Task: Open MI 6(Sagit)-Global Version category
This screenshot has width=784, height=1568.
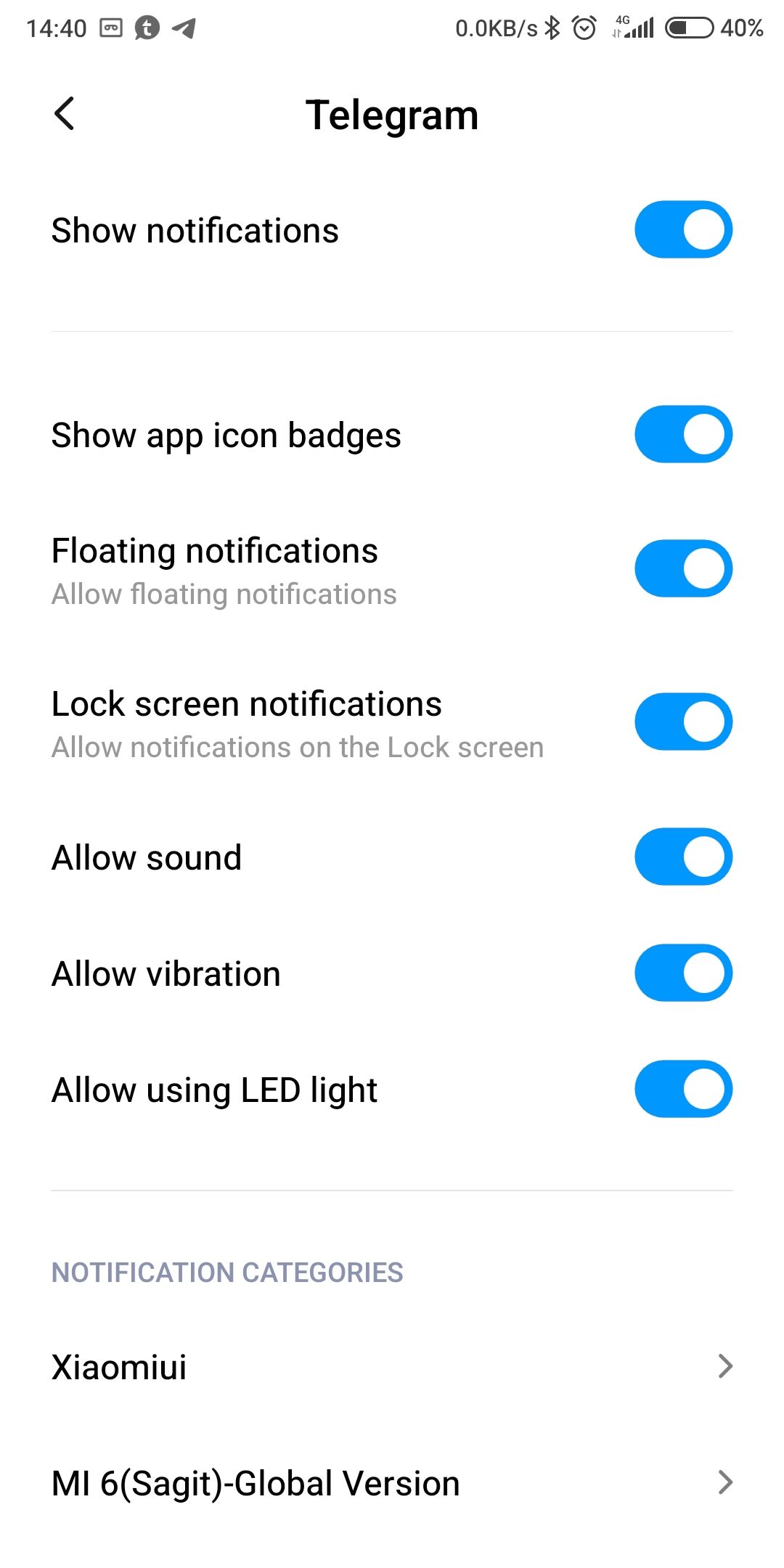Action: 392,1482
